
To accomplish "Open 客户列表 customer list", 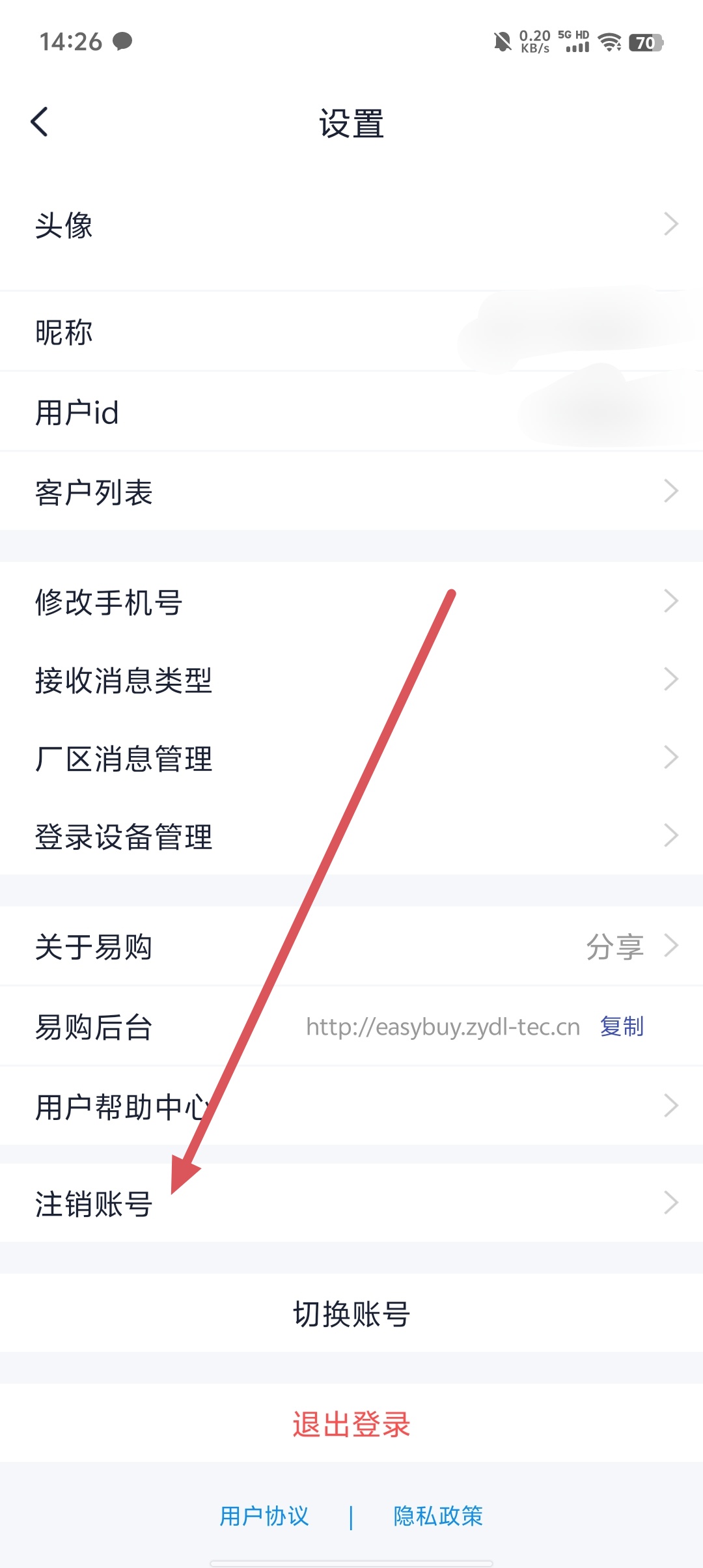I will click(x=351, y=492).
